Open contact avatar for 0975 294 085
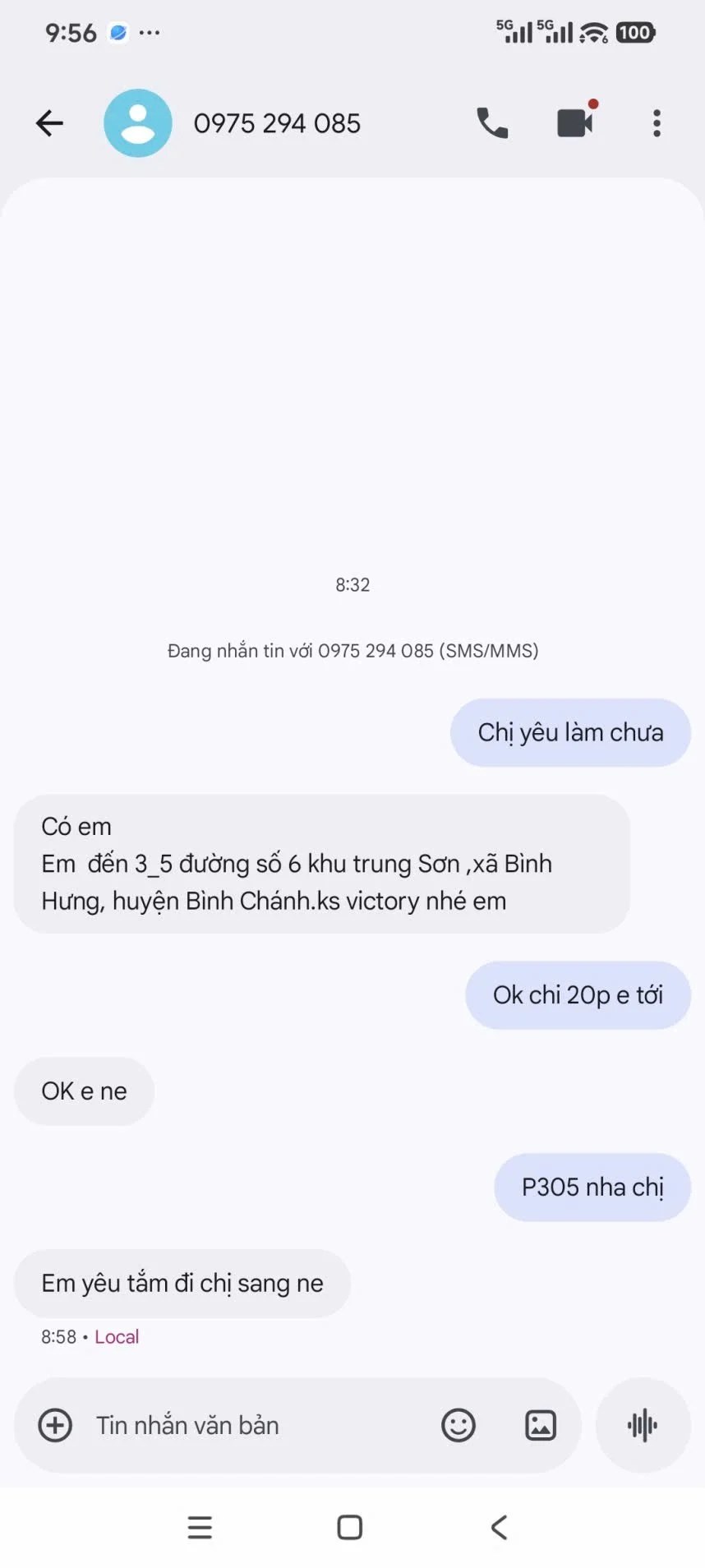Viewport: 705px width, 1568px height. [x=137, y=123]
